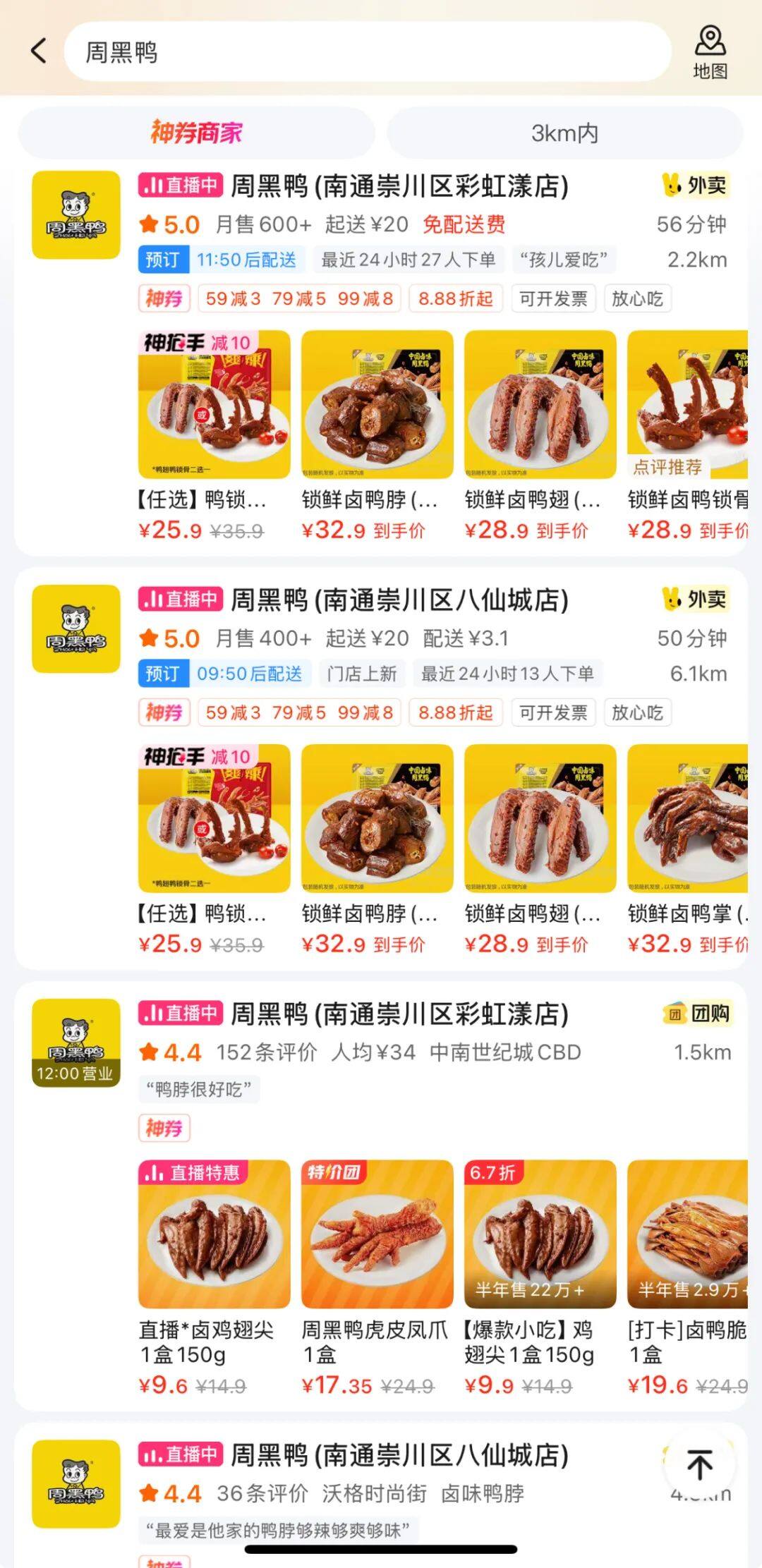
Task: Open 周黑鸭 logo of first 彩虹漾店 listing
Action: [76, 215]
